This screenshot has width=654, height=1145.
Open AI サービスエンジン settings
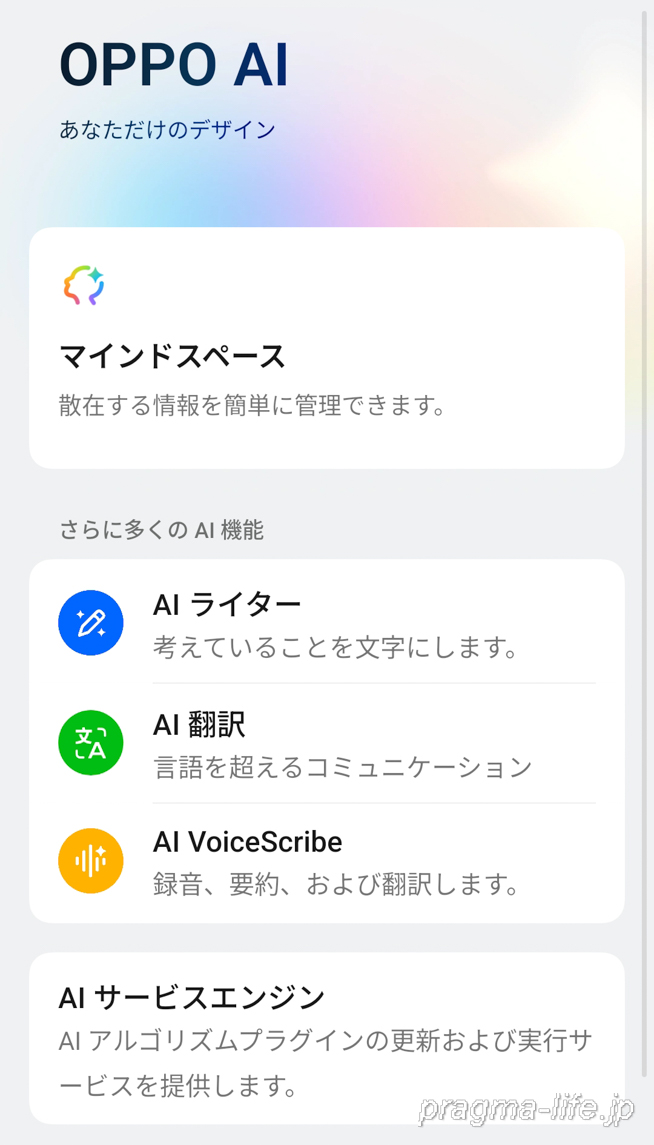326,1038
